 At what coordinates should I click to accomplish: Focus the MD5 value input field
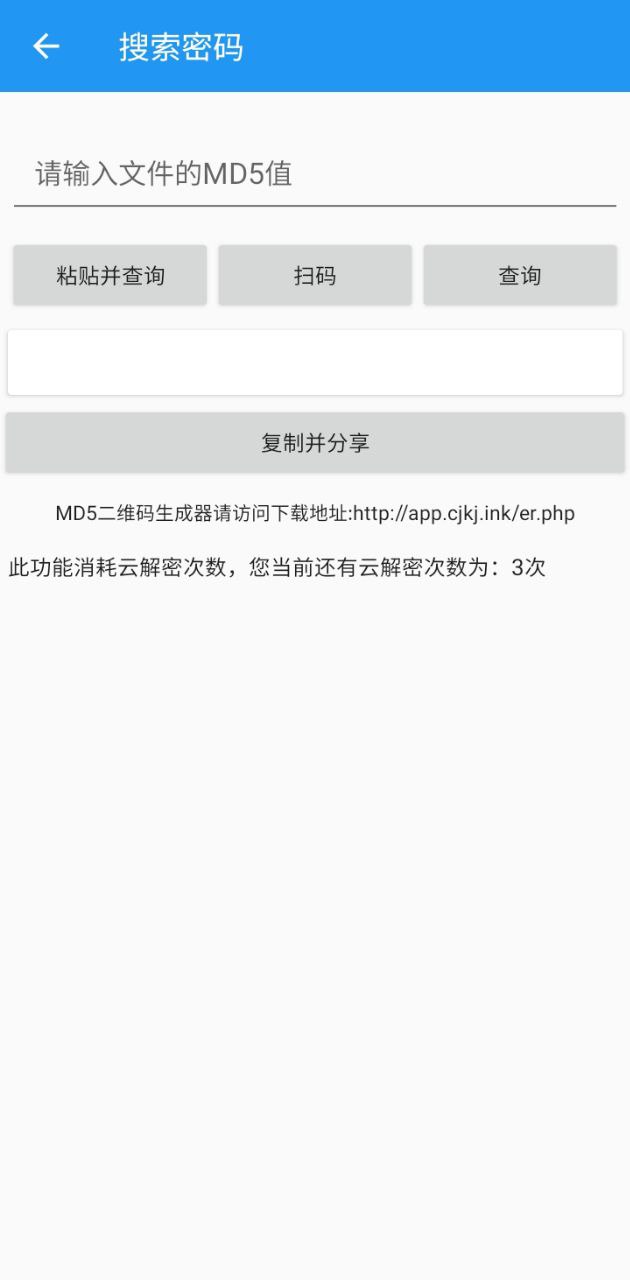click(x=315, y=175)
